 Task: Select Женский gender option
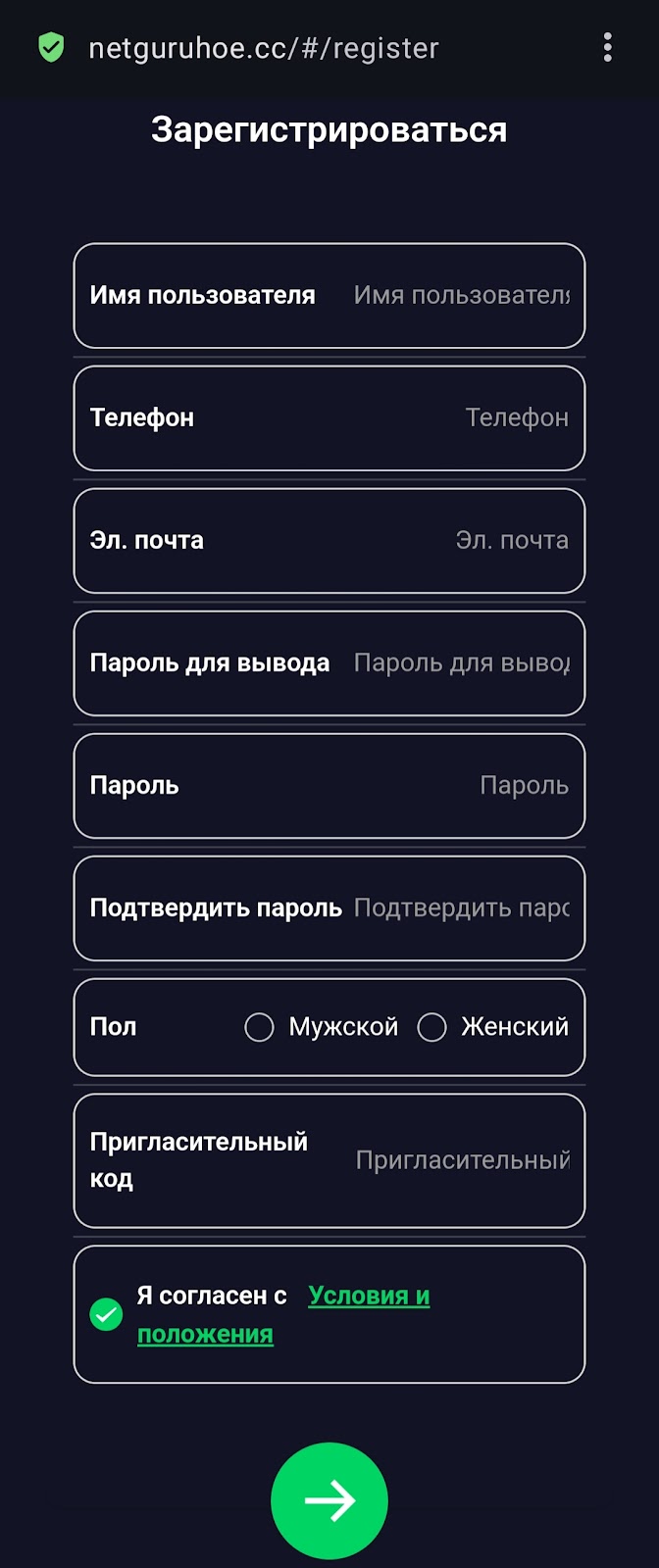click(432, 1027)
